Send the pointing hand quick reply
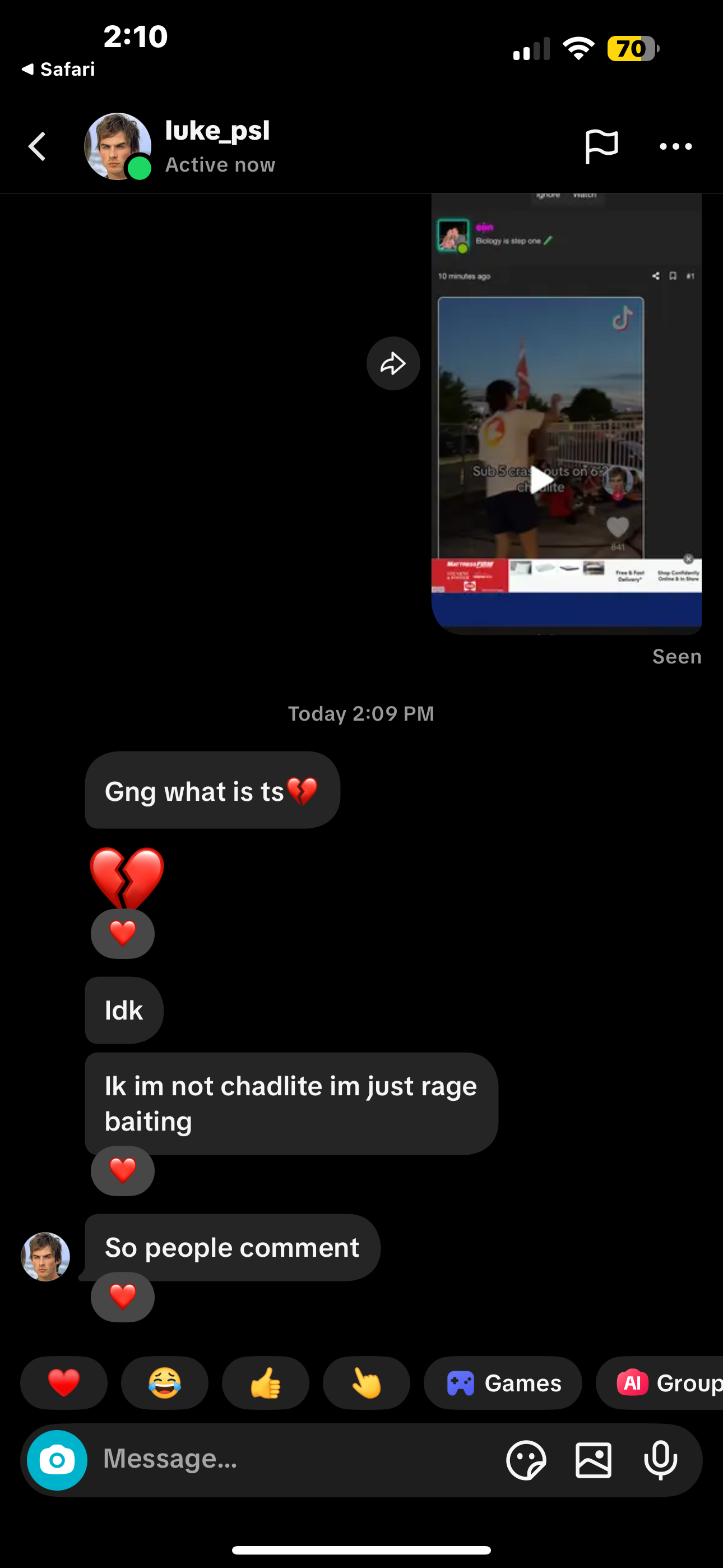This screenshot has height=1568, width=723. point(367,1382)
